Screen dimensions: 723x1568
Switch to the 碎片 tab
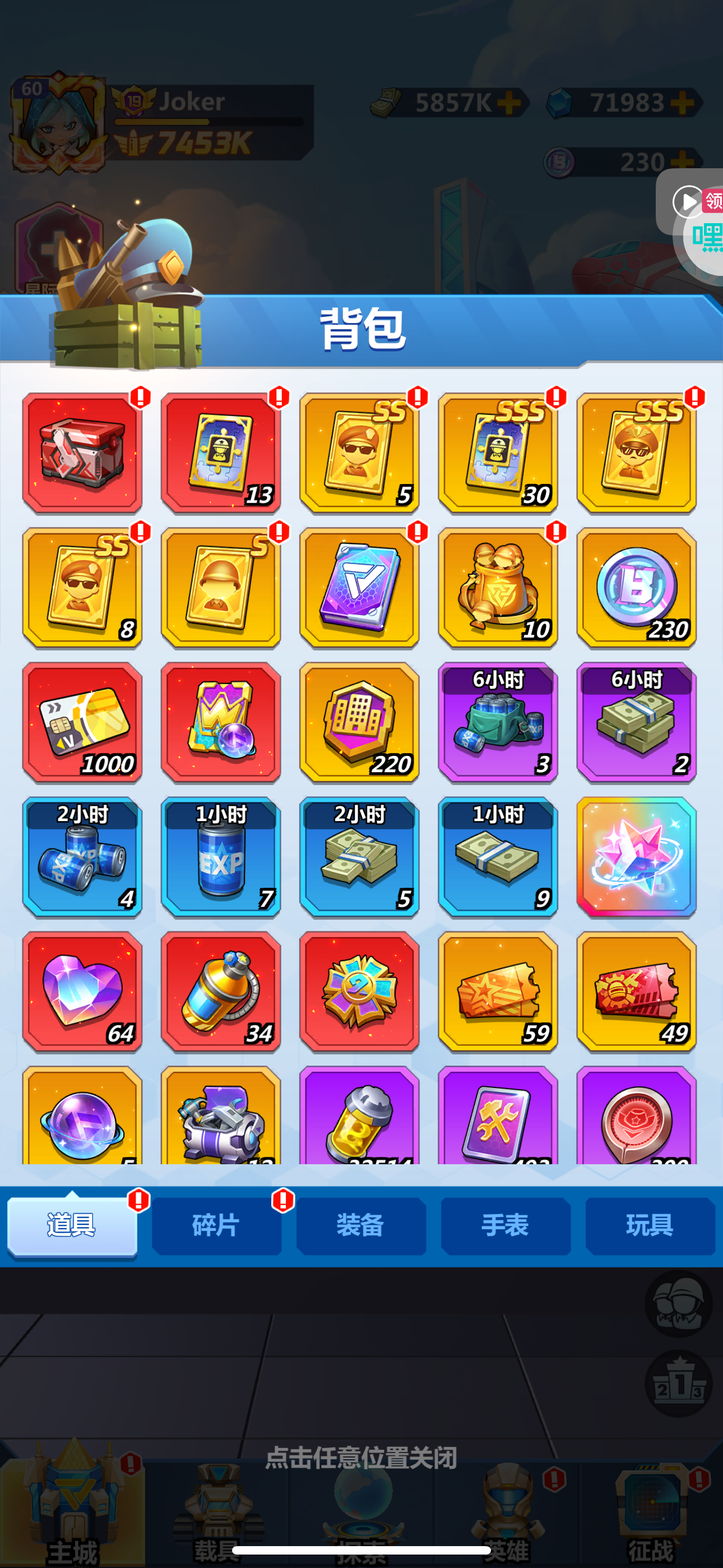[216, 1225]
